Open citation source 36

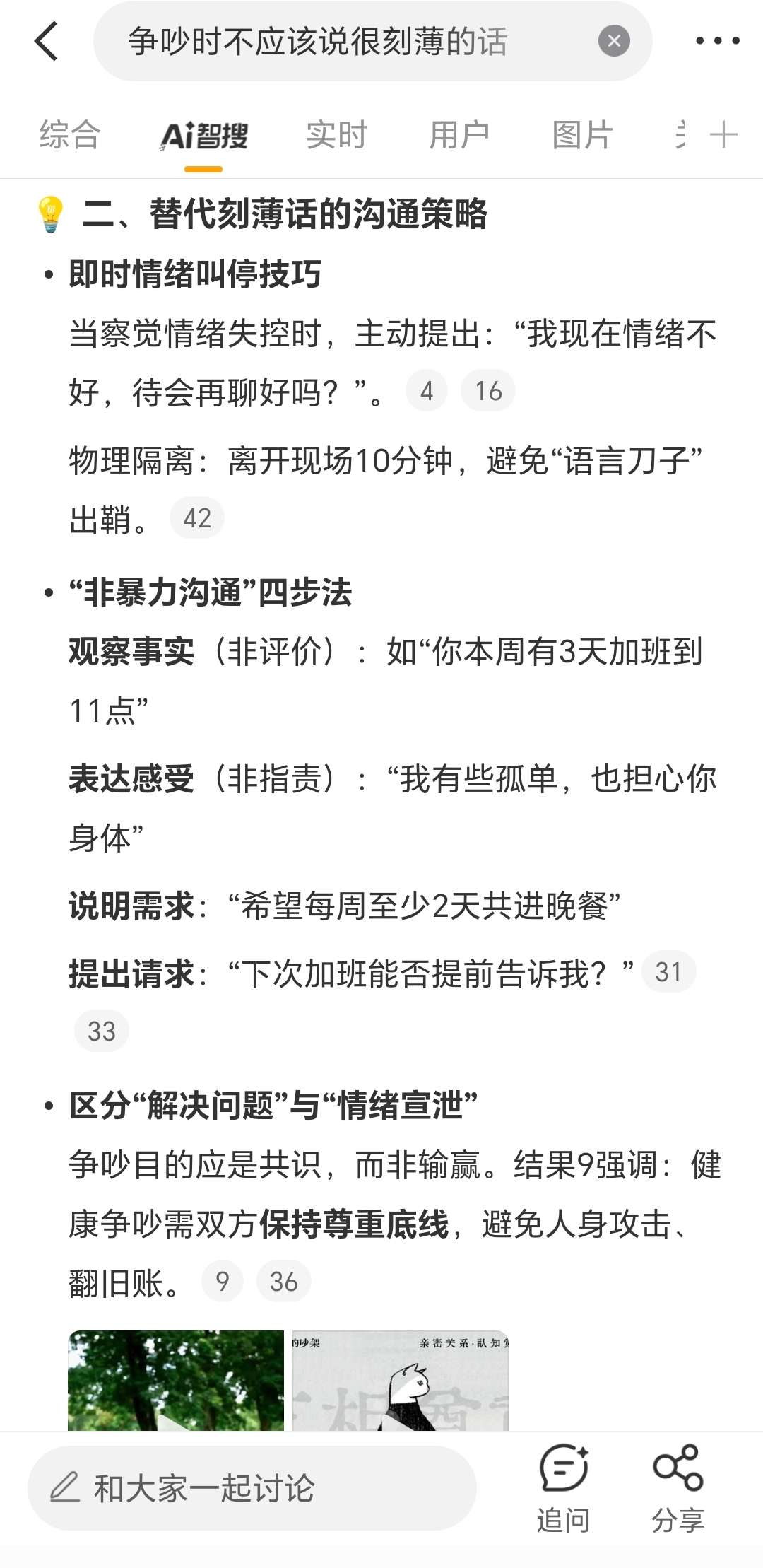[x=283, y=1281]
